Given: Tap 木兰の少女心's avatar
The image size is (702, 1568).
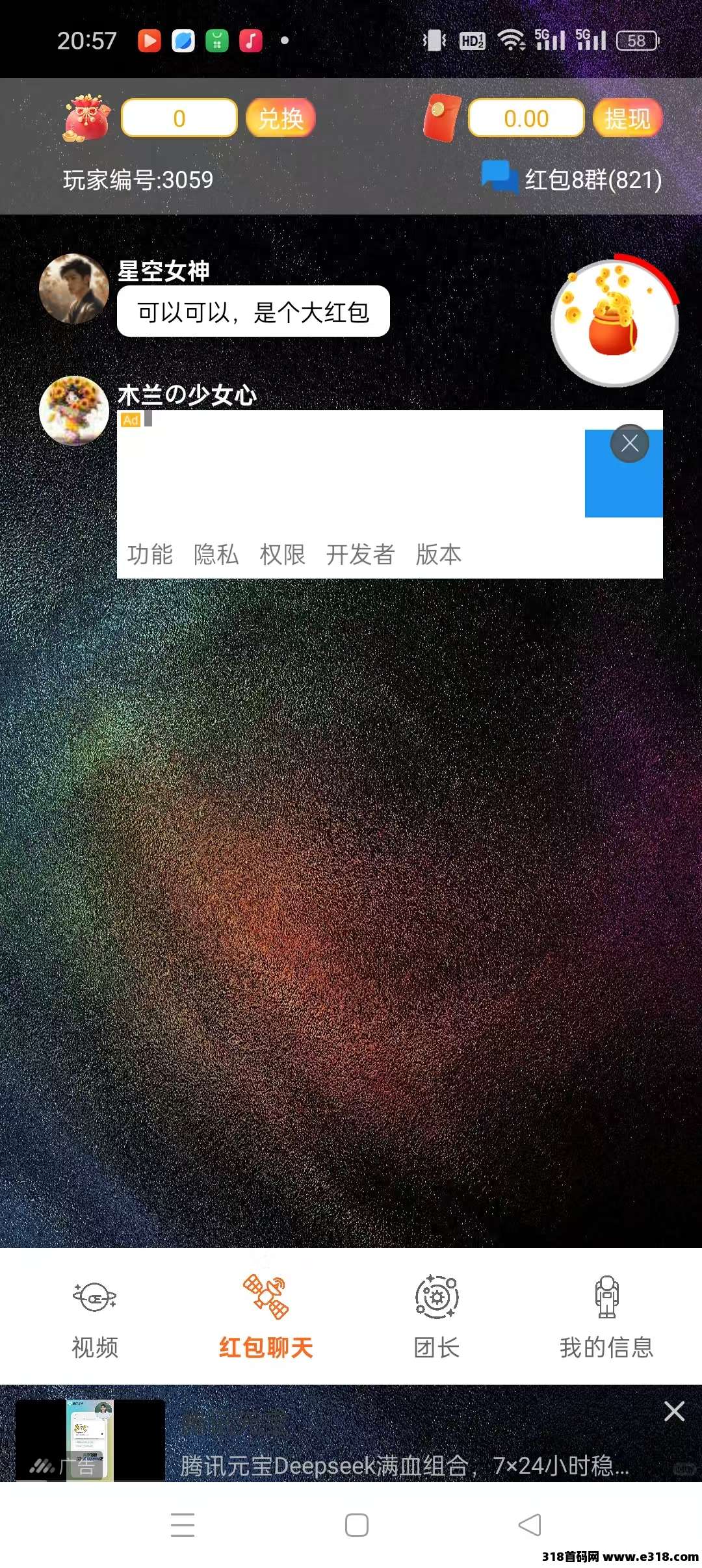Looking at the screenshot, I should tap(74, 410).
